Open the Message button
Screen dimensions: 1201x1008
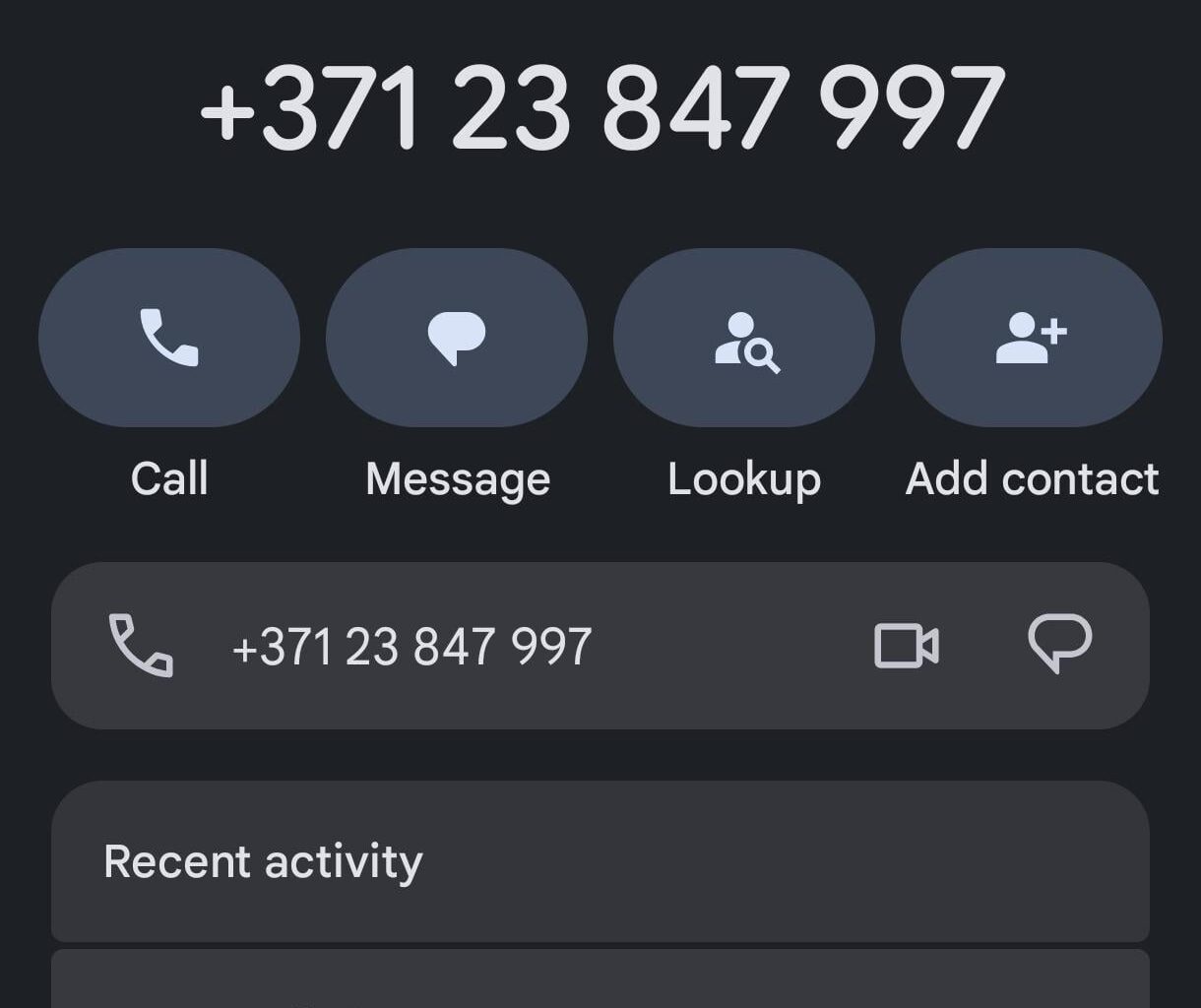point(457,338)
